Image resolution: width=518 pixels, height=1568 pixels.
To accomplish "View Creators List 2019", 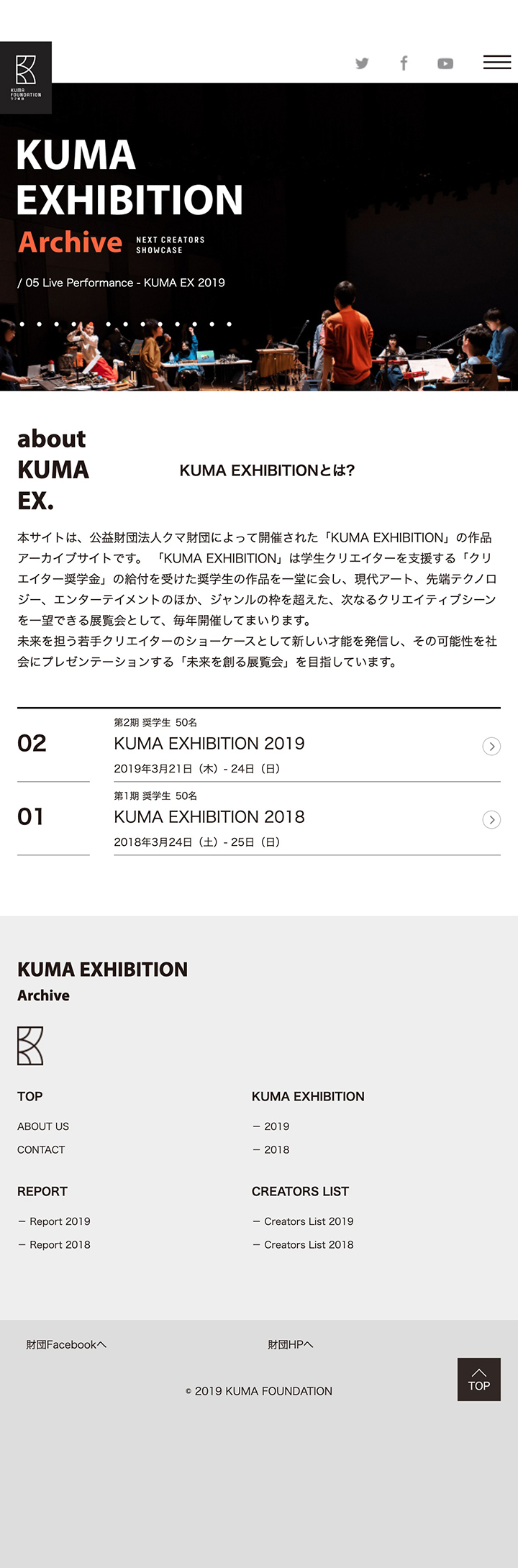I will click(x=308, y=1221).
